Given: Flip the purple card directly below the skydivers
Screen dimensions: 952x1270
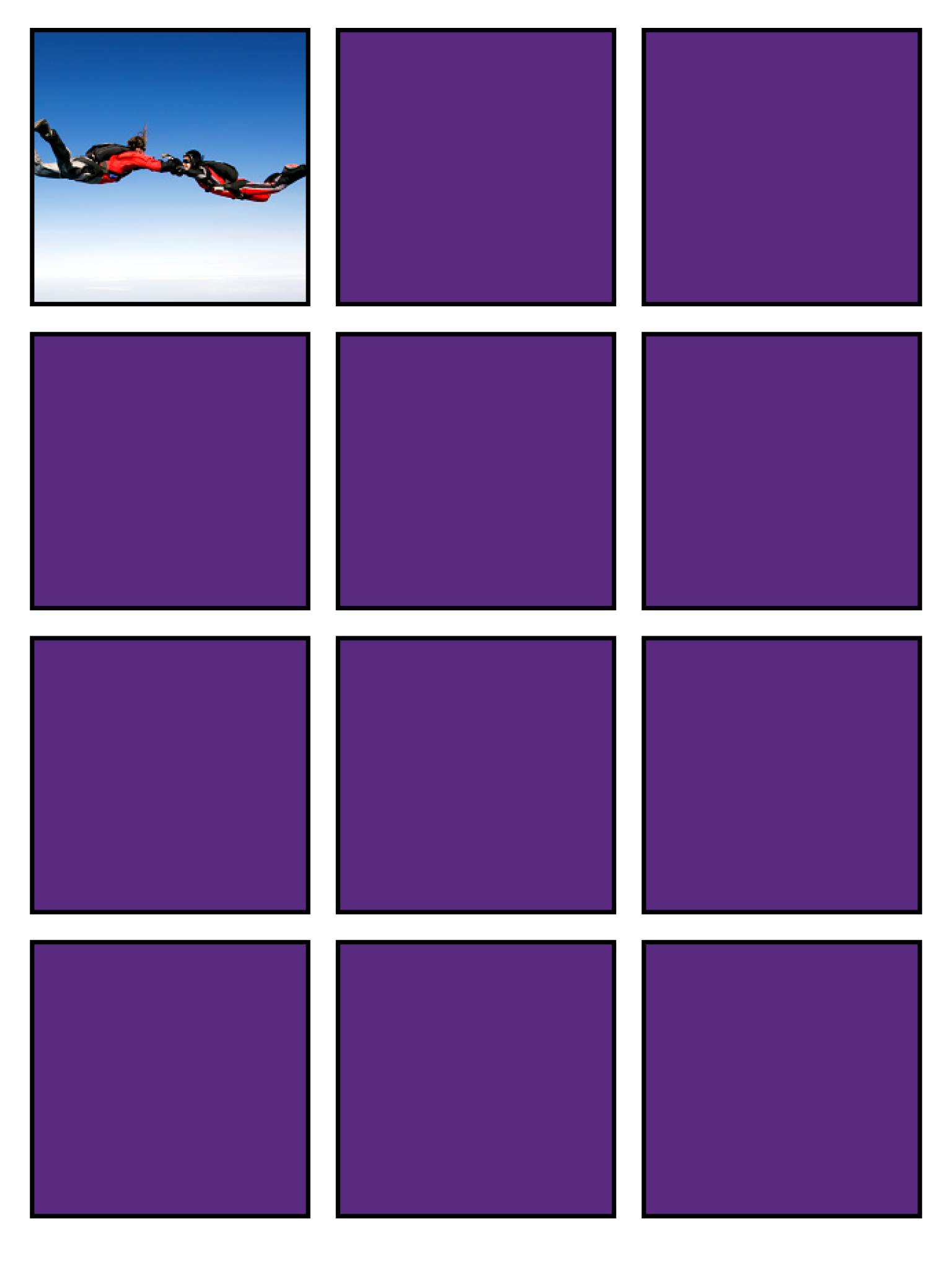Looking at the screenshot, I should (170, 471).
